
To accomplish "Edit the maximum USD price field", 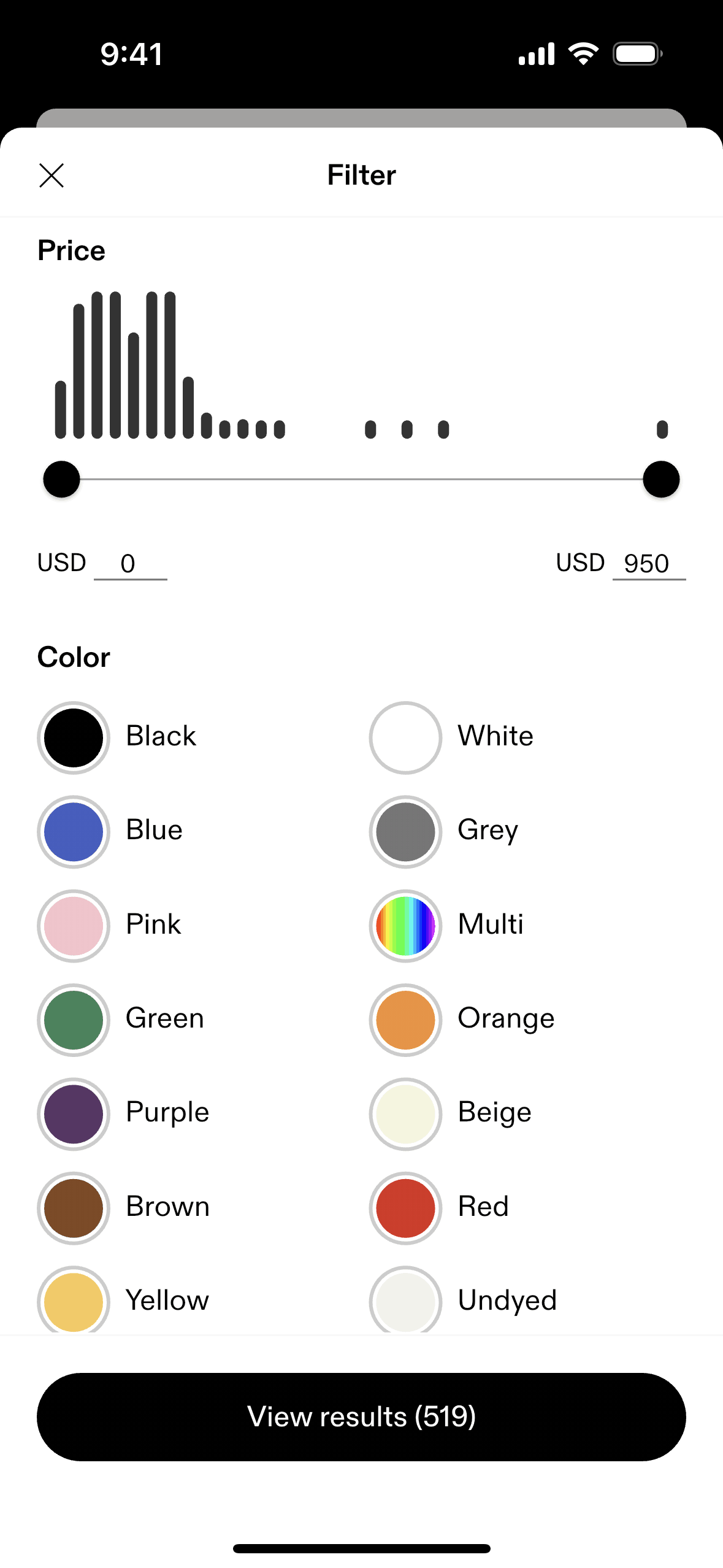I will coord(648,563).
